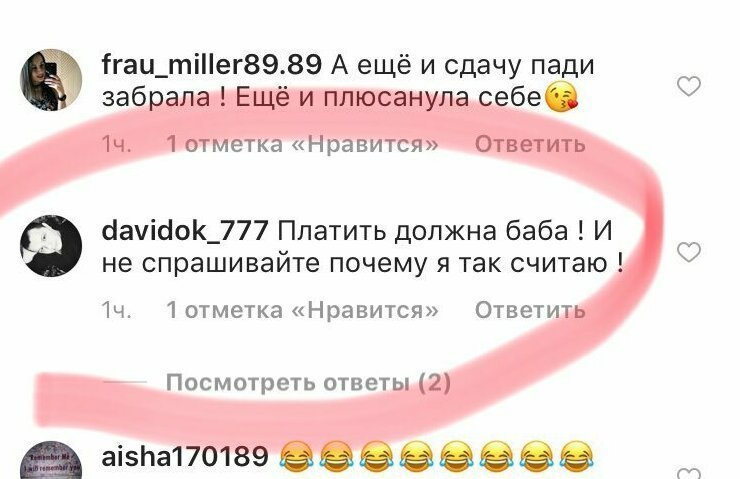Like frau_miller89.89's comment with the heart

click(689, 88)
